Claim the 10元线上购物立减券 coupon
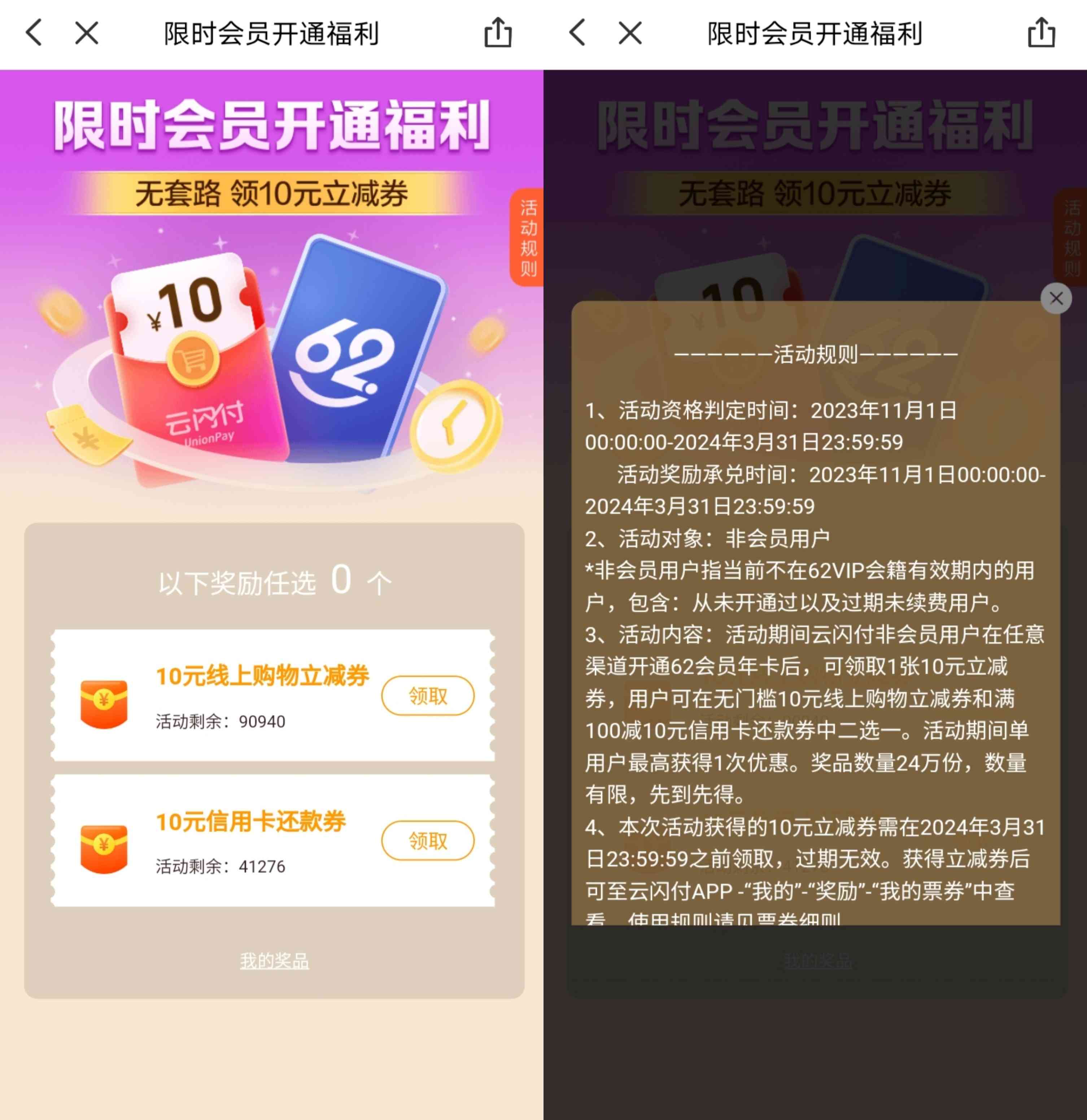 coord(427,696)
